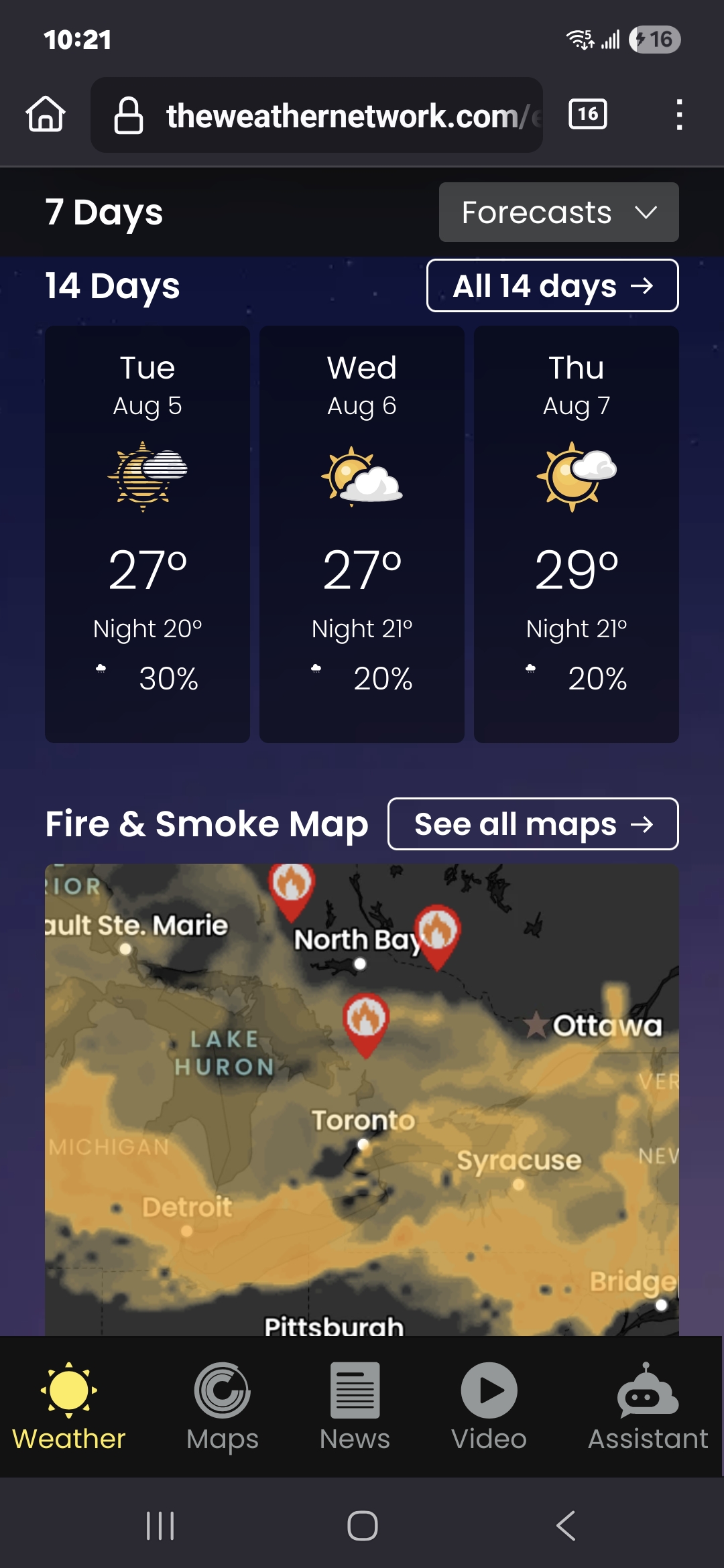Switch to the Maps tab
The width and height of the screenshot is (724, 1568).
click(223, 1407)
